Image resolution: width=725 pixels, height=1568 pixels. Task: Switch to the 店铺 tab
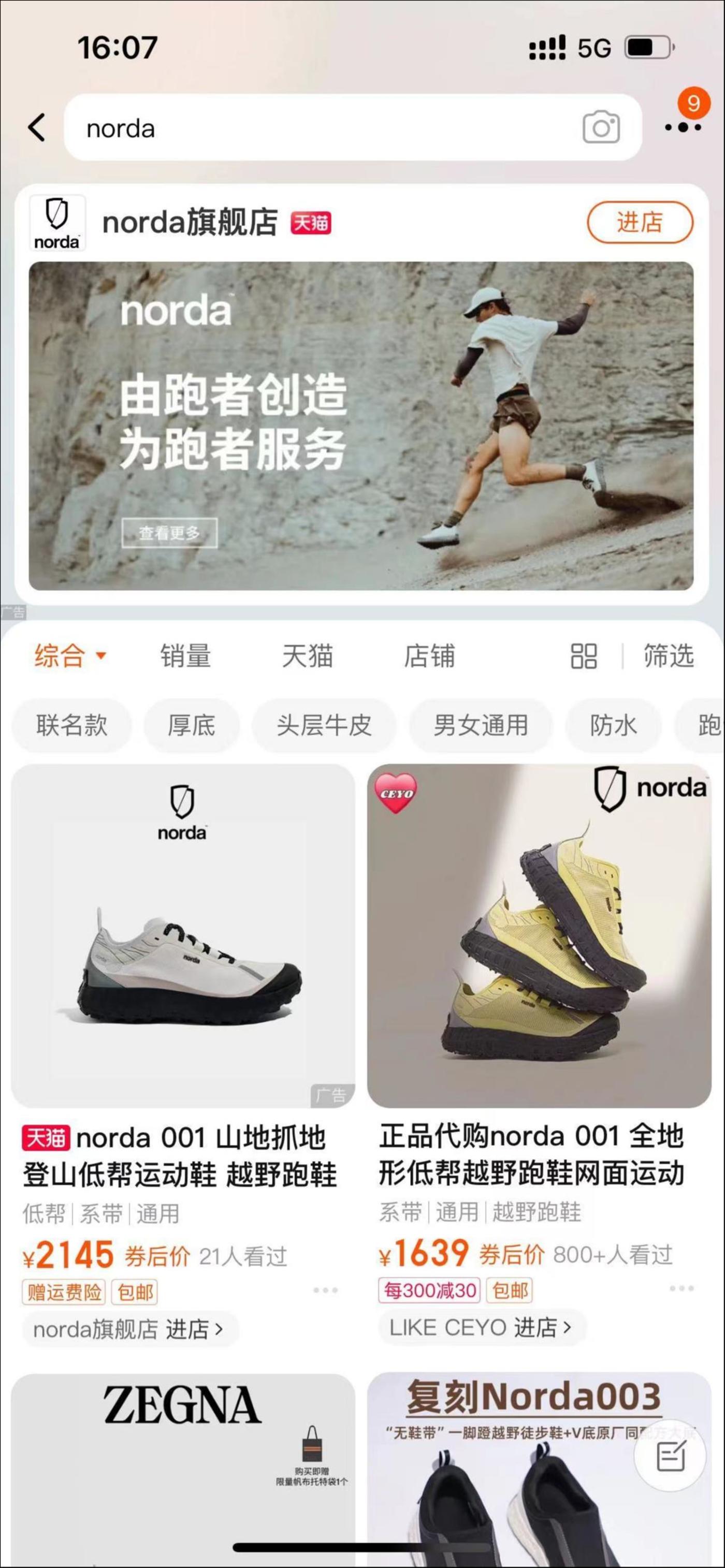[x=429, y=655]
